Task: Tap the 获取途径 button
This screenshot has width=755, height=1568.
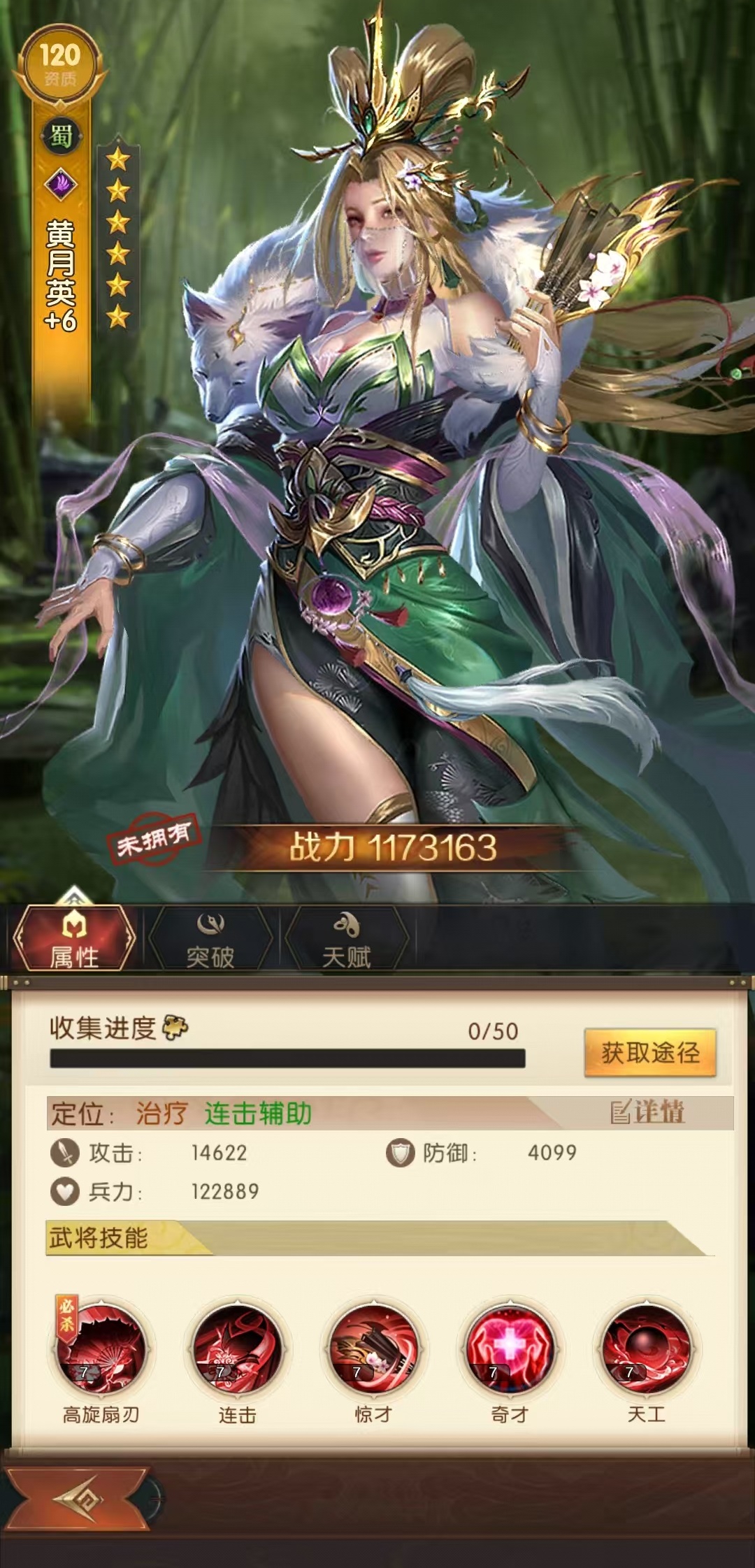Action: [x=650, y=1052]
